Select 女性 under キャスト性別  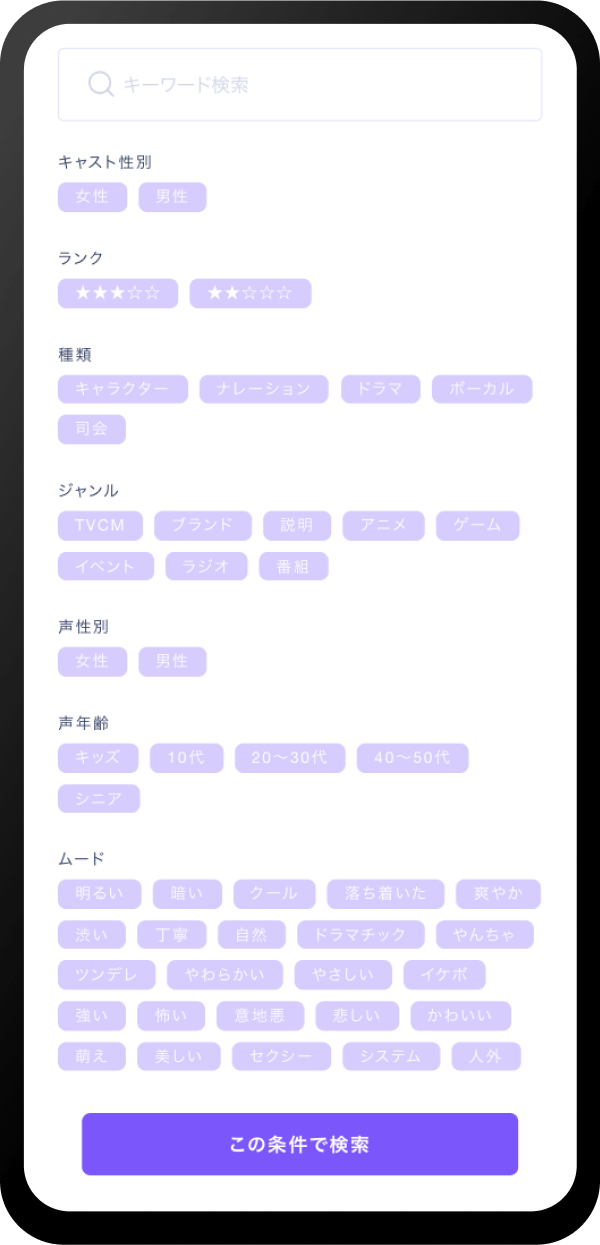coord(92,197)
